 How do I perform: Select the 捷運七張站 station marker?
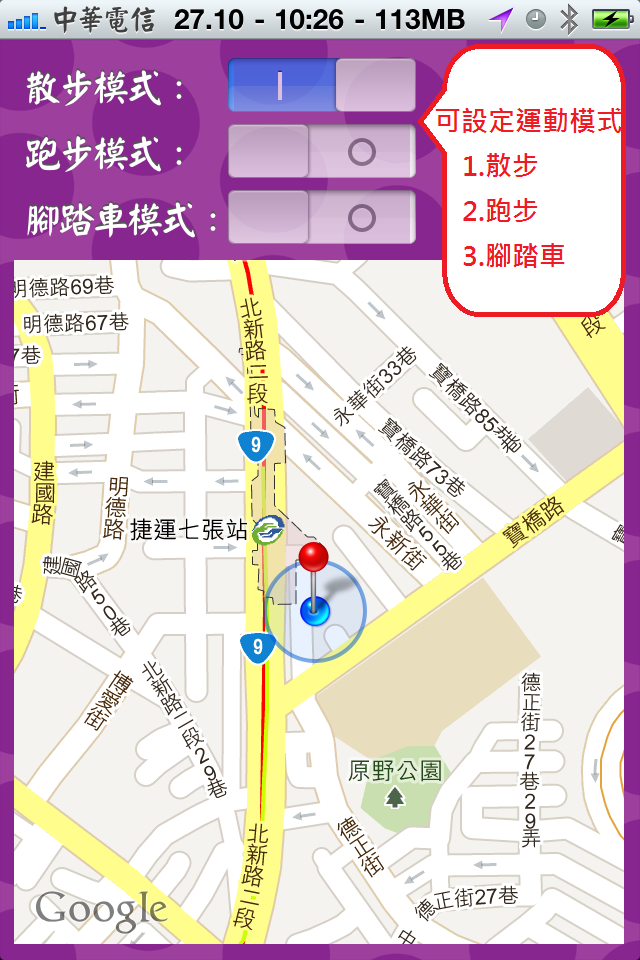267,530
